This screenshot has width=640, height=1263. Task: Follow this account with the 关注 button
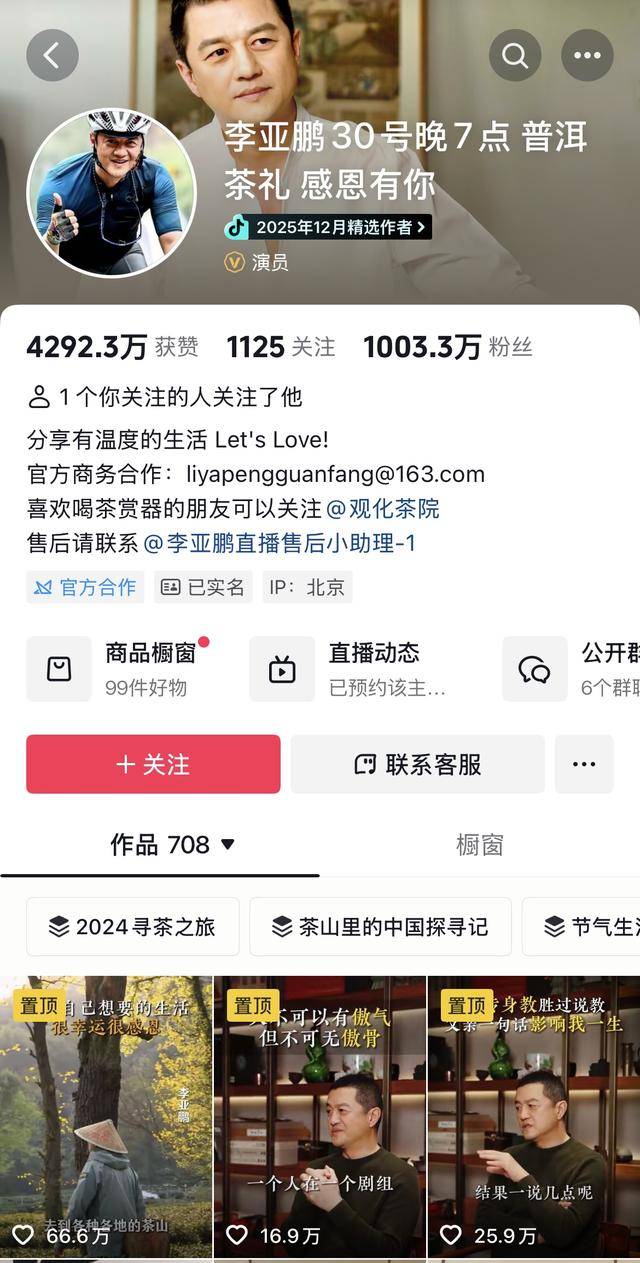pos(153,764)
